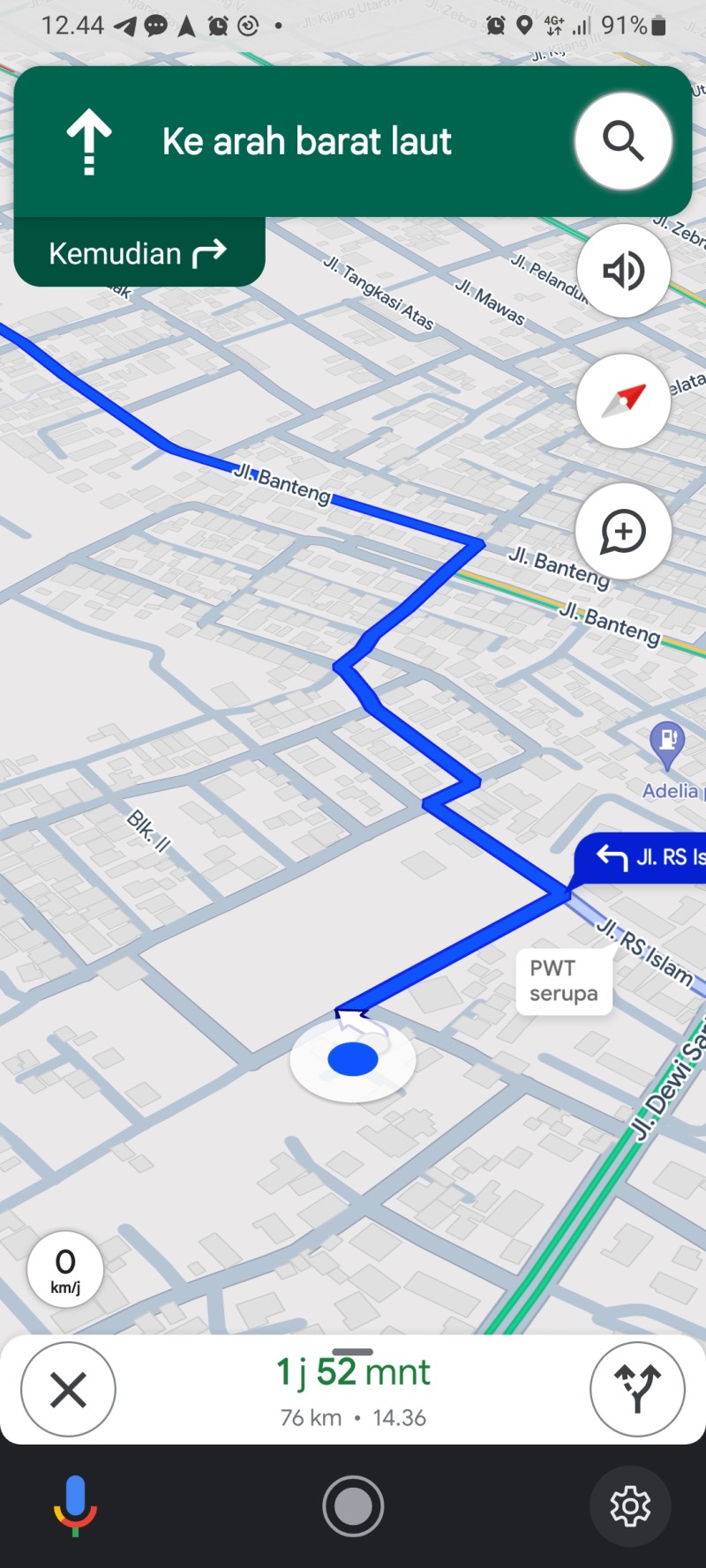Screen dimensions: 706x1568
Task: Tap the 0 km/j speedometer
Action: [65, 1270]
